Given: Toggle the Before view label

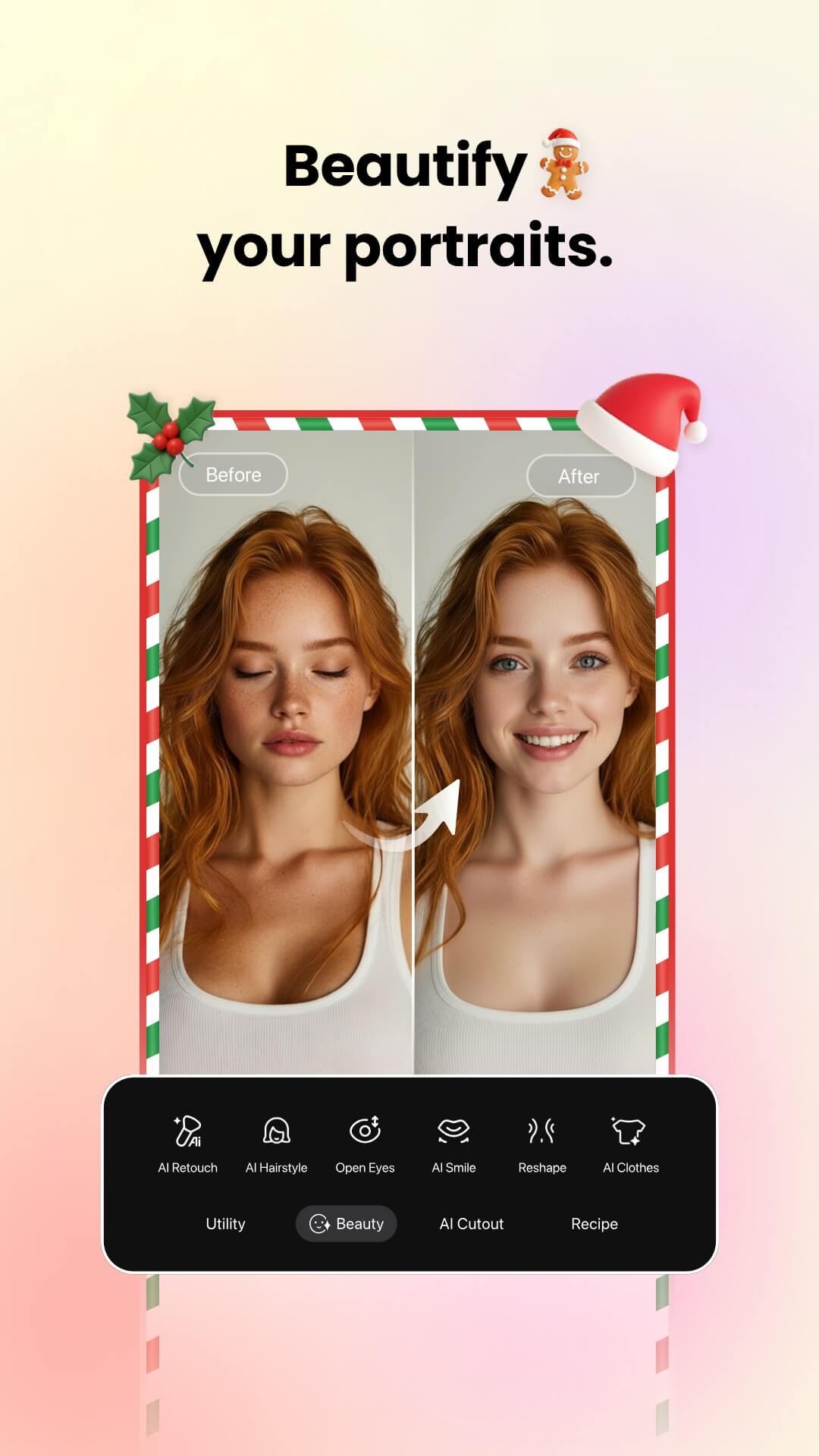Looking at the screenshot, I should click(x=233, y=475).
